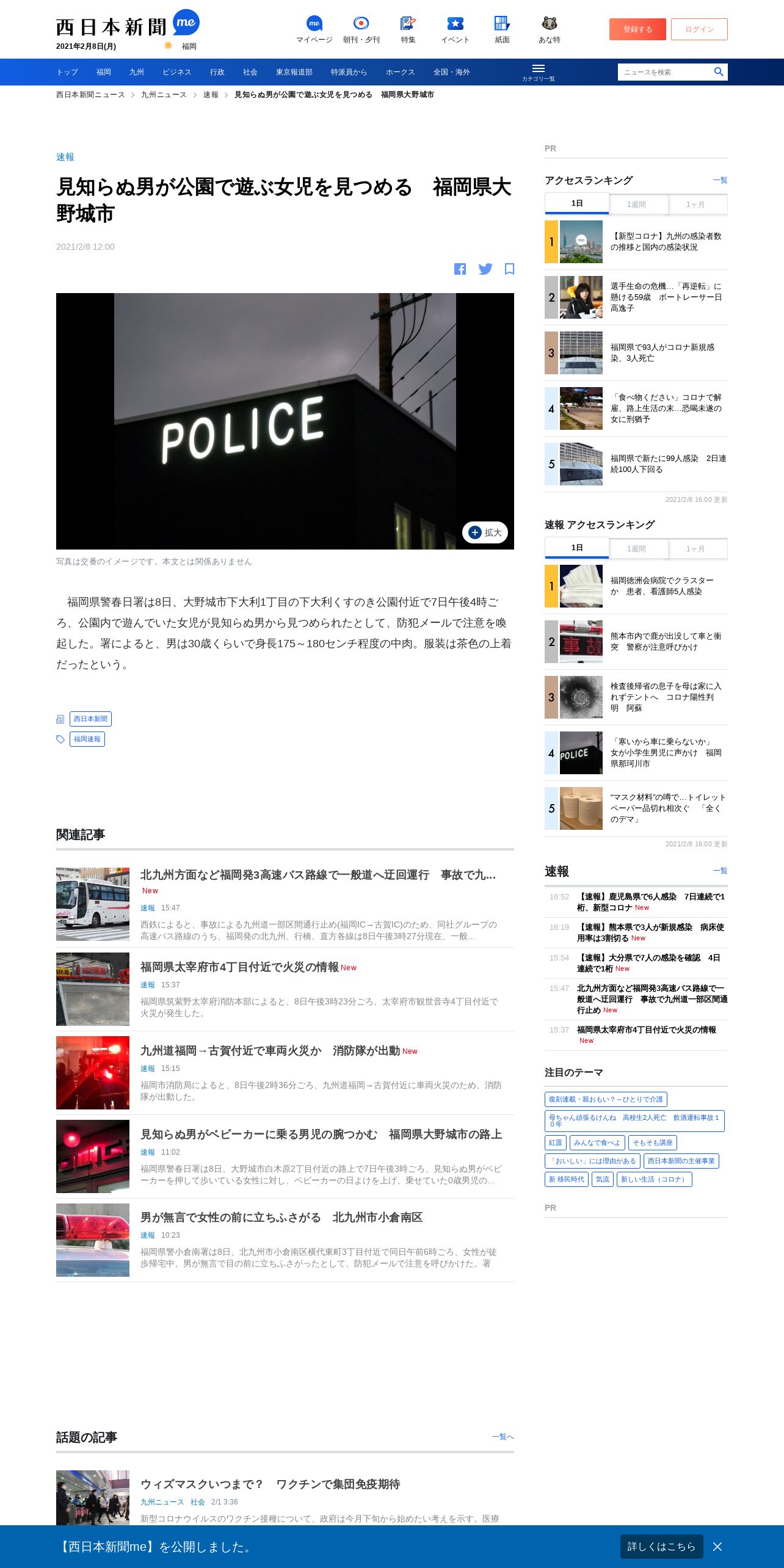Open the 九州ニュース breadcrumb link
The height and width of the screenshot is (1568, 784).
point(164,95)
